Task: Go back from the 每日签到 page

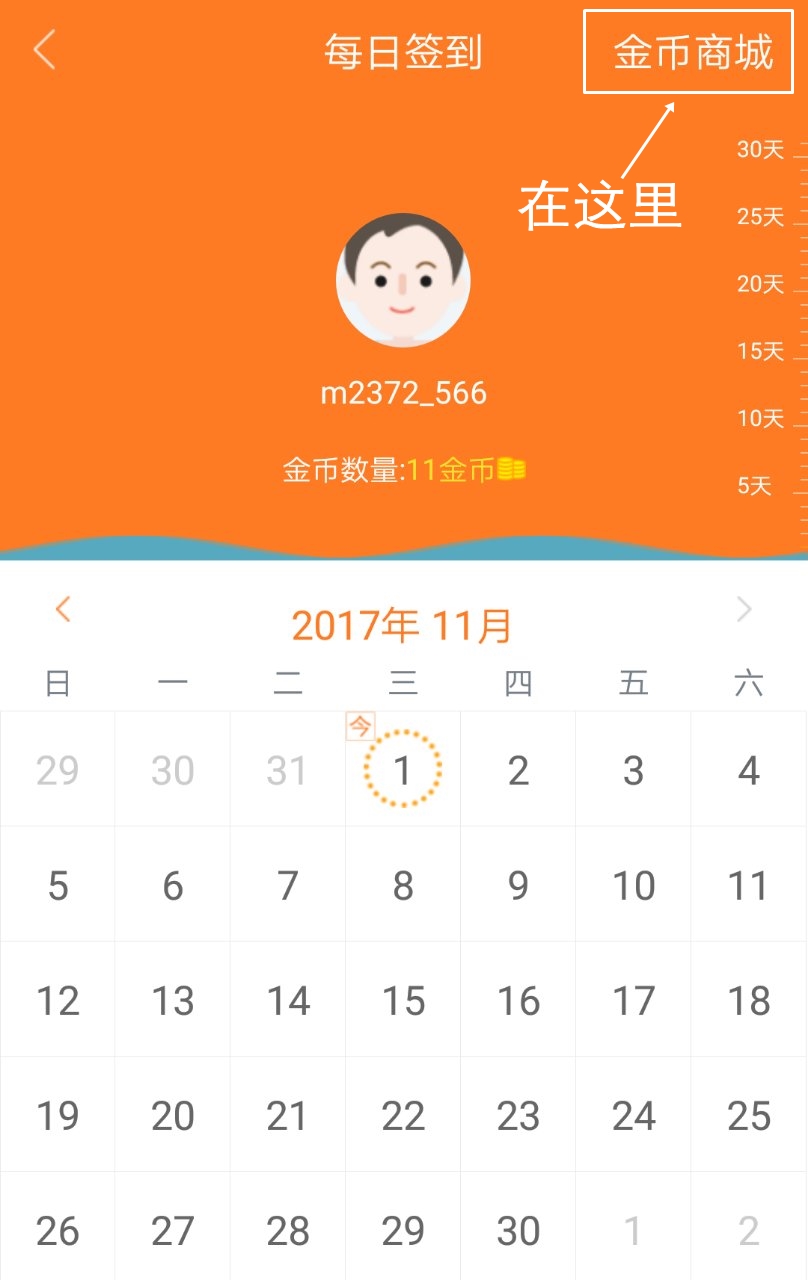Action: click(44, 50)
